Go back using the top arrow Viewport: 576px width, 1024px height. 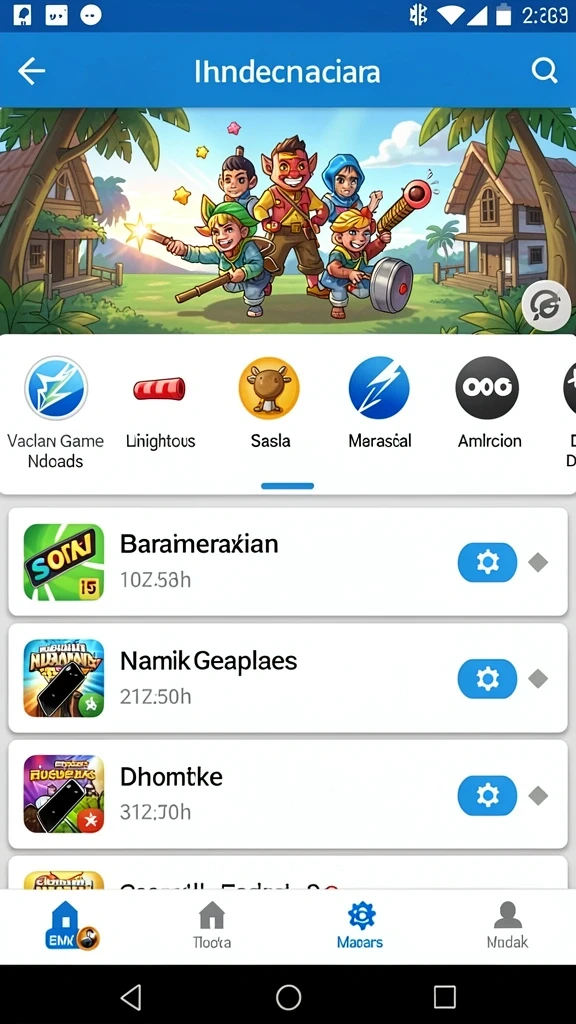point(31,71)
